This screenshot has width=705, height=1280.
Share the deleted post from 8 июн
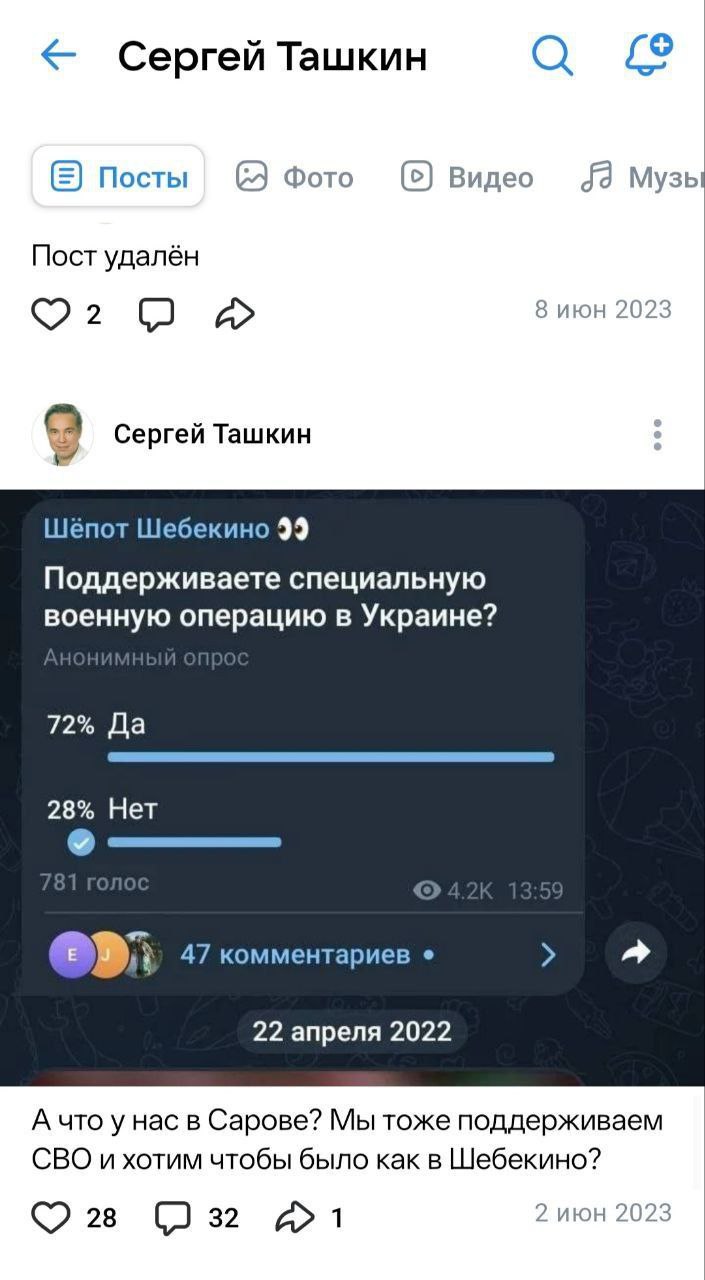[x=235, y=315]
